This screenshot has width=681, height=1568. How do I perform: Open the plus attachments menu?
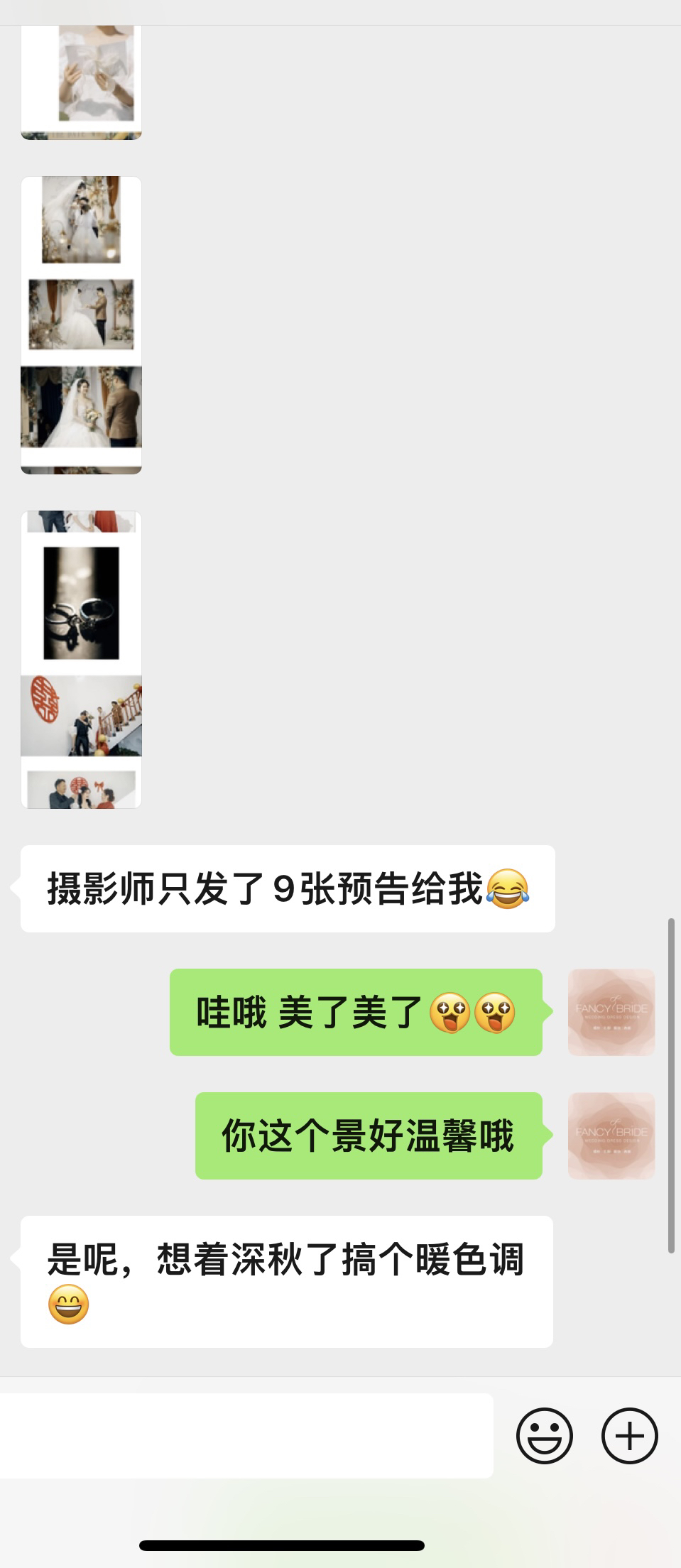point(629,1436)
